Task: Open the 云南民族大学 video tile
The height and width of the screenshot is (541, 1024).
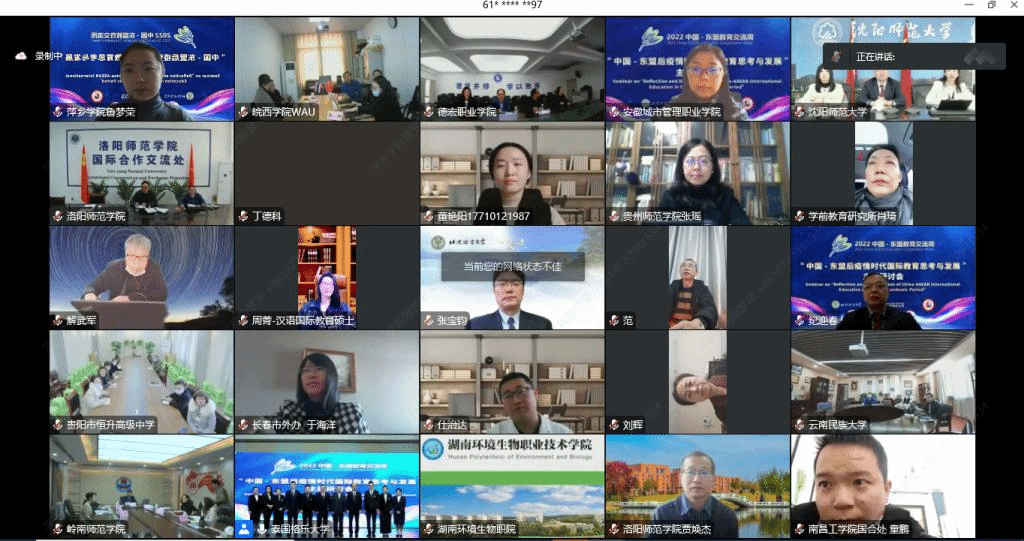Action: 882,381
